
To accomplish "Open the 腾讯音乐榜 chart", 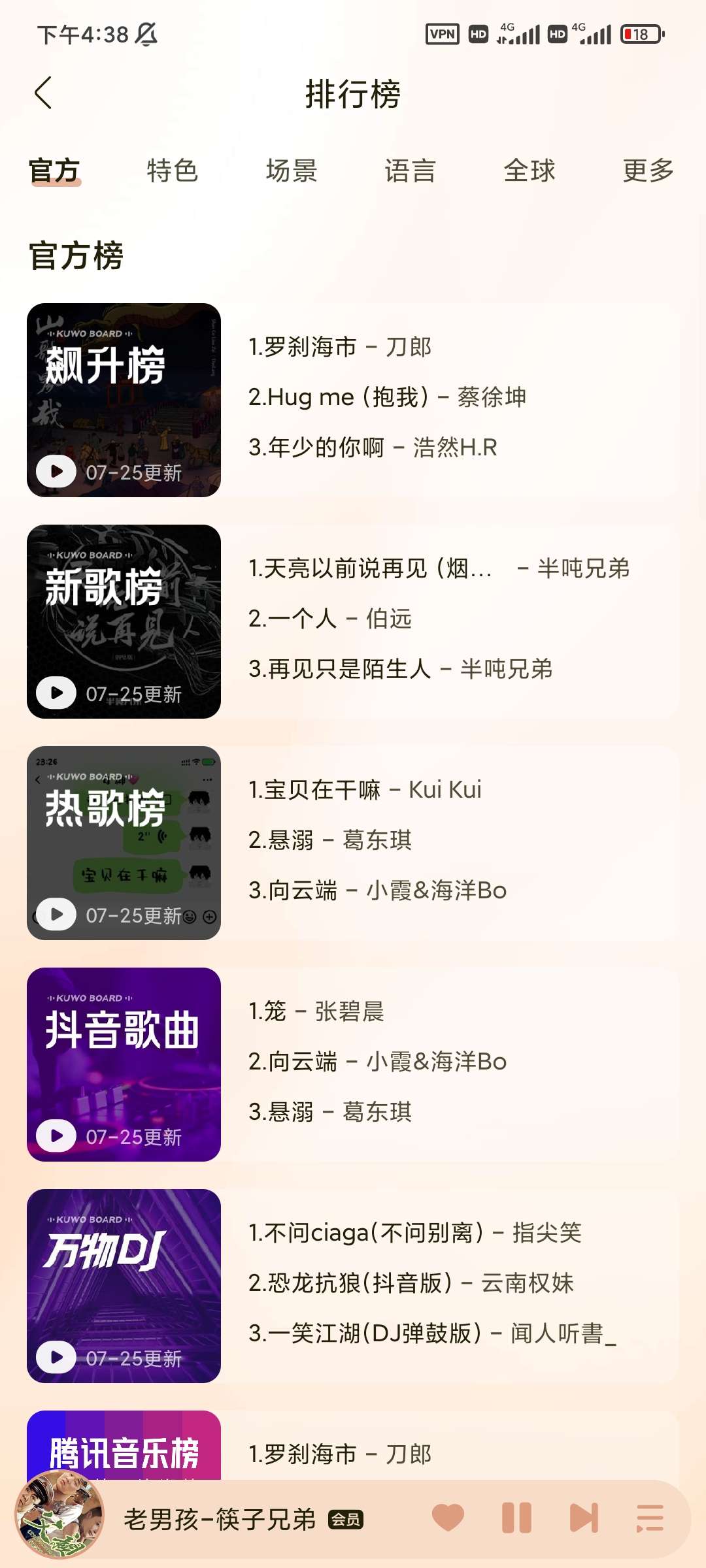I will coord(124,1445).
